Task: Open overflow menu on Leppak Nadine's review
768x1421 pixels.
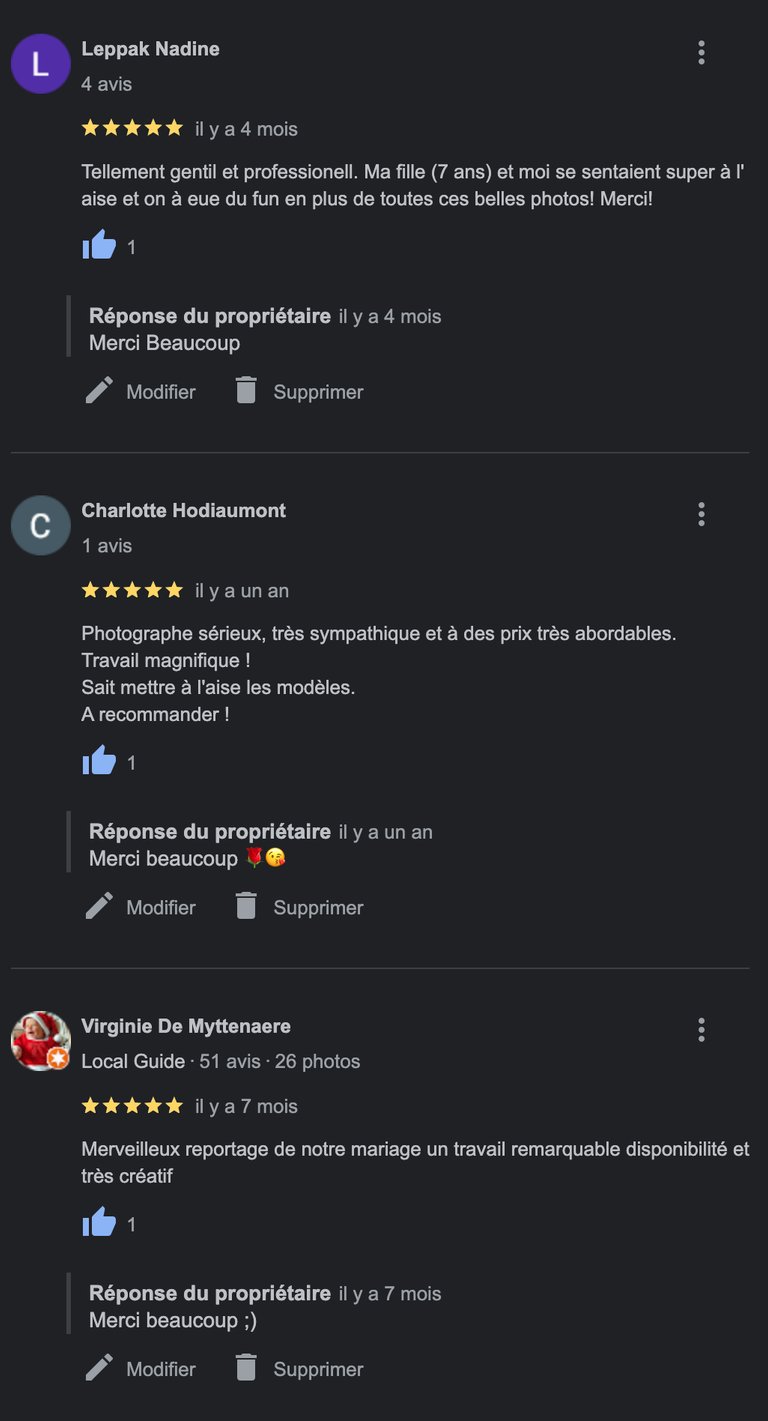Action: [701, 52]
